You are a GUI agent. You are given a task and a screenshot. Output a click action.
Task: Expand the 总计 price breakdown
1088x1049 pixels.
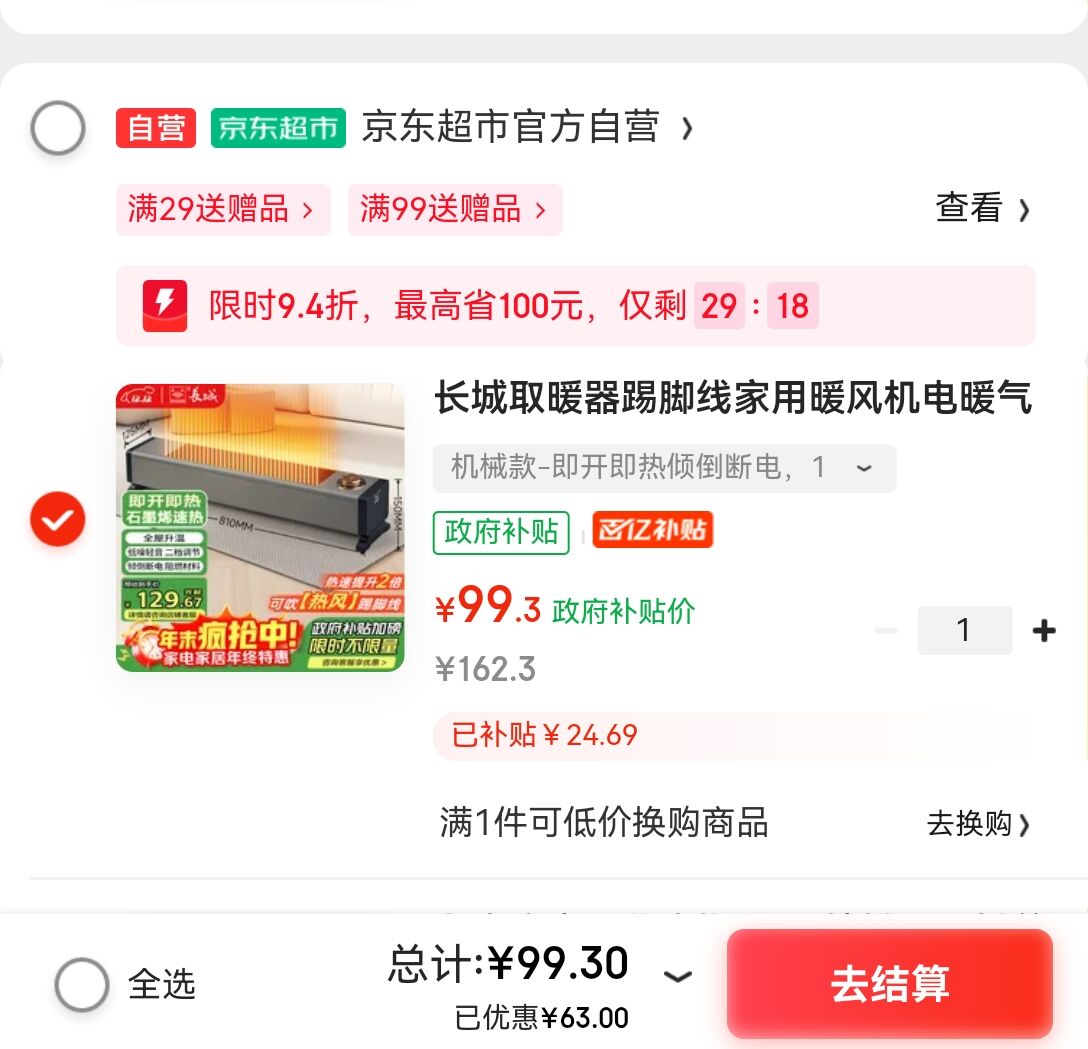point(678,975)
